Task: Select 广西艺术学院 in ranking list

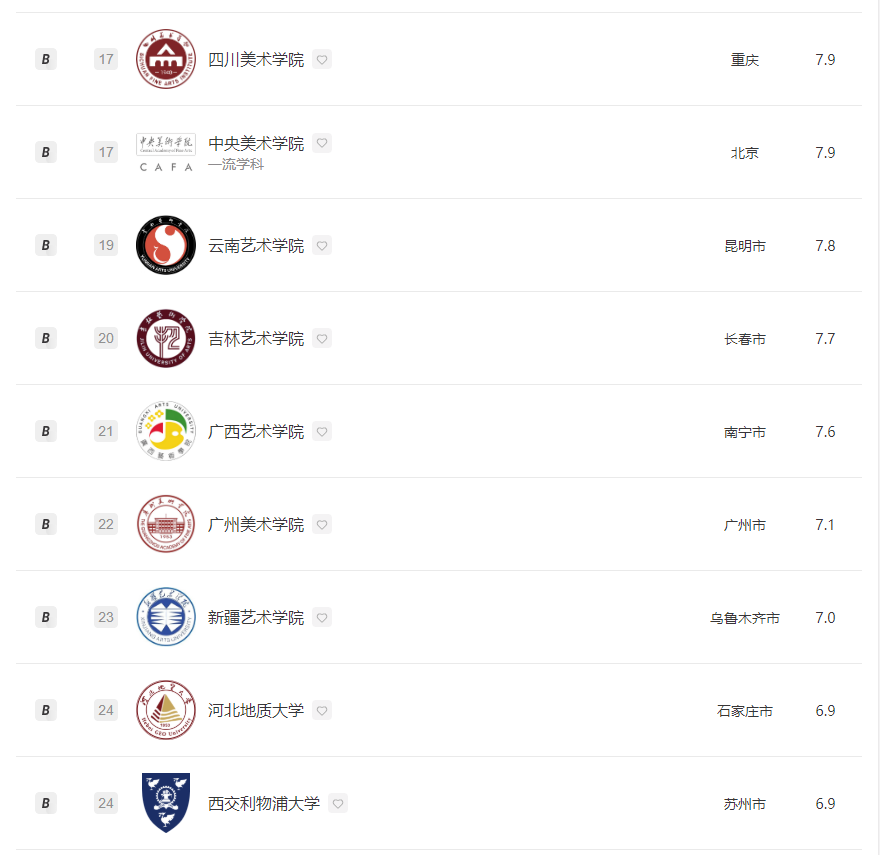Action: pyautogui.click(x=255, y=432)
